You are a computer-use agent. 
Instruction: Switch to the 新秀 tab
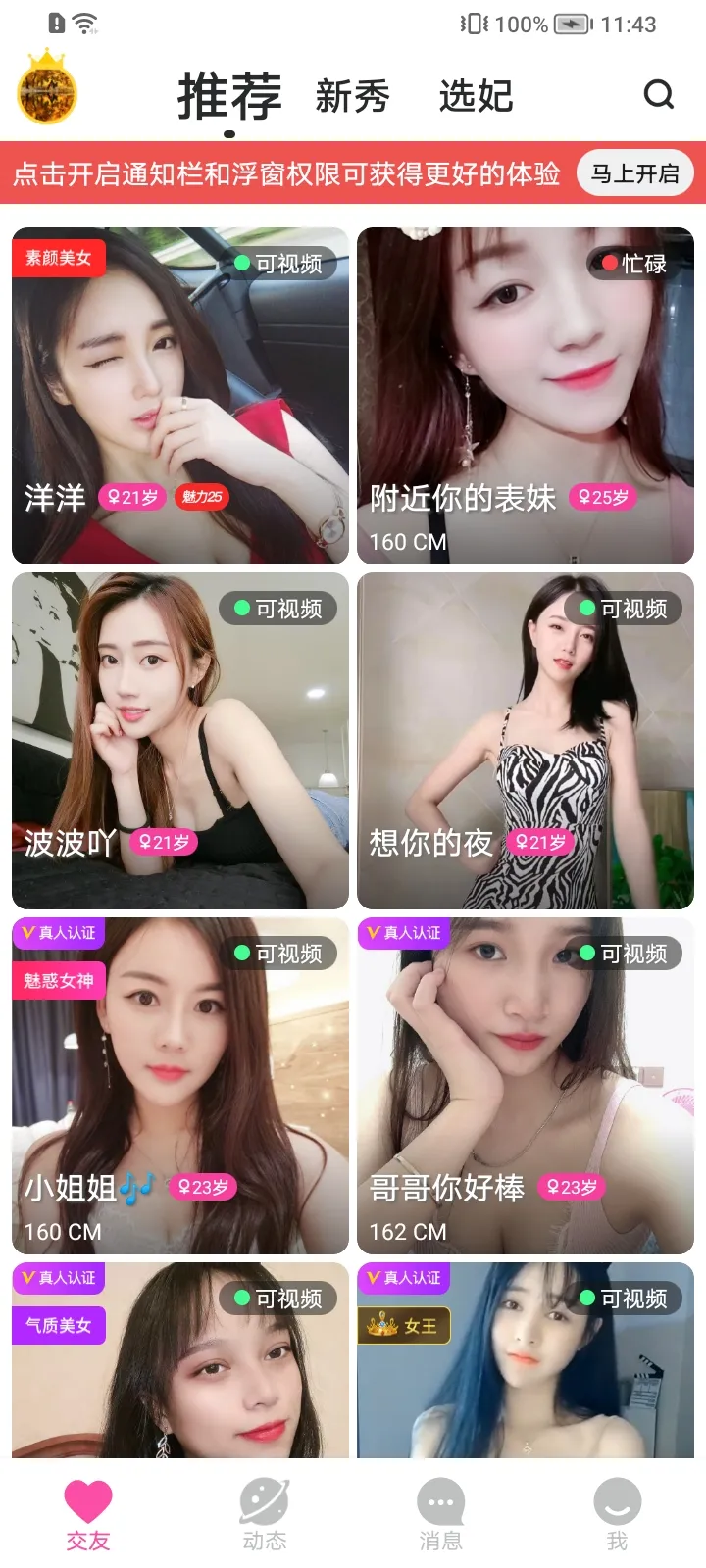(352, 96)
